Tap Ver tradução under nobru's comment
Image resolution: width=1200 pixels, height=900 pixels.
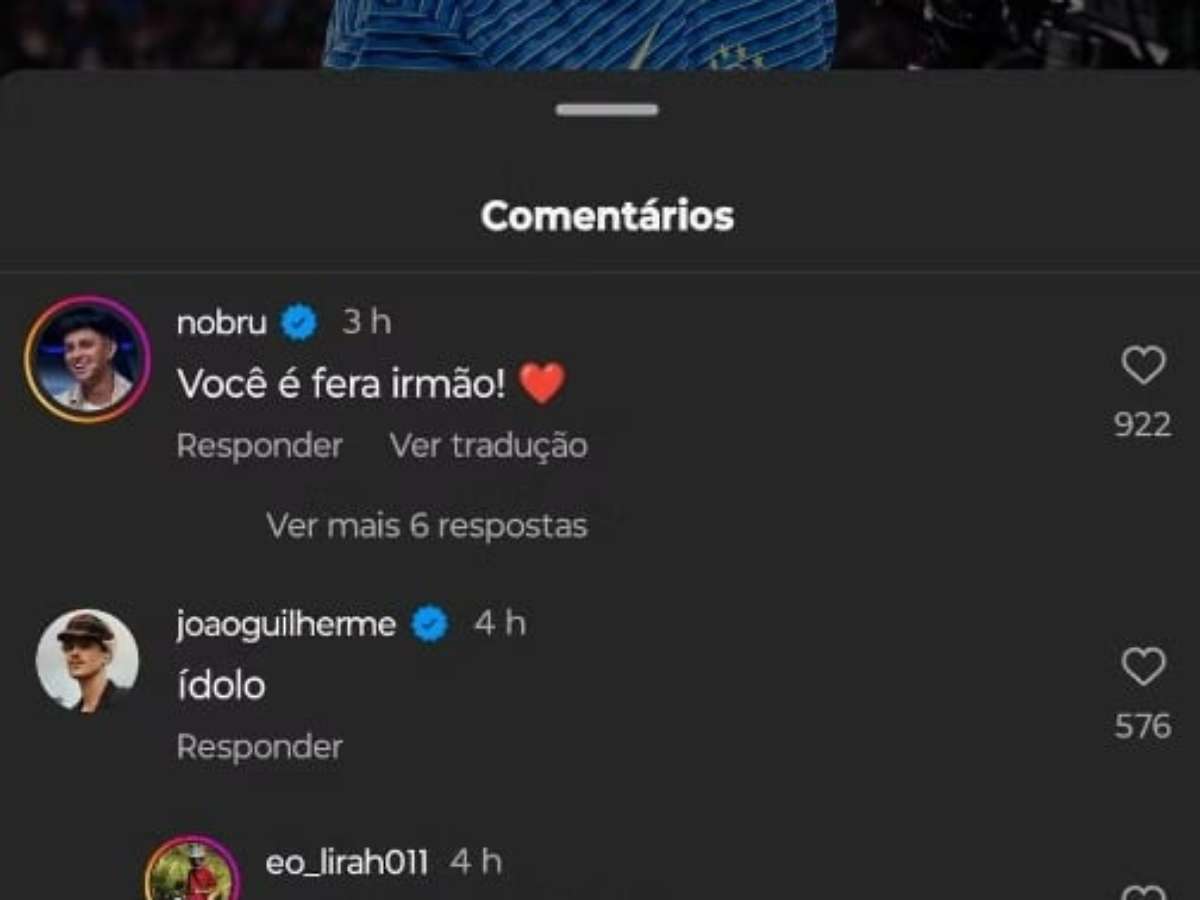[488, 446]
